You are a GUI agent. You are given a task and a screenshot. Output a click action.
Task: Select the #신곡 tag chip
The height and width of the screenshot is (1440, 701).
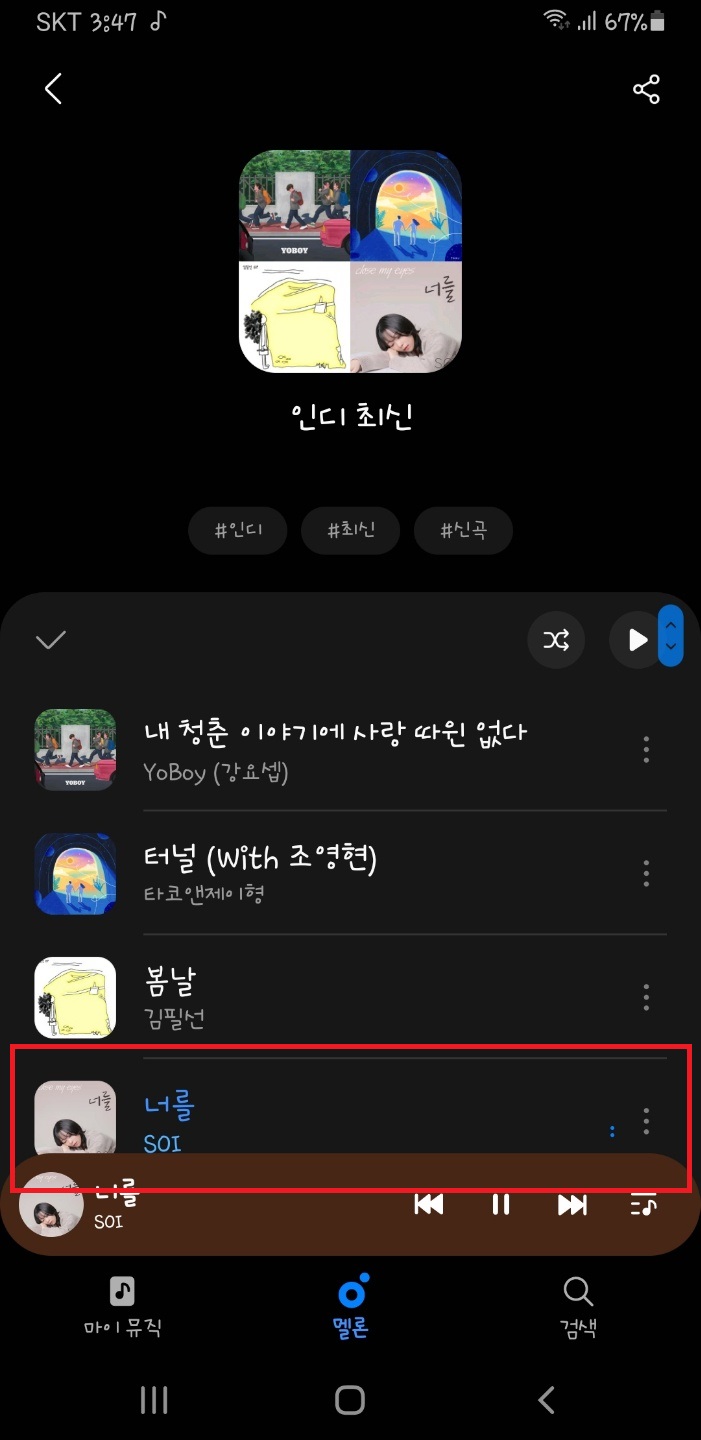[x=463, y=531]
